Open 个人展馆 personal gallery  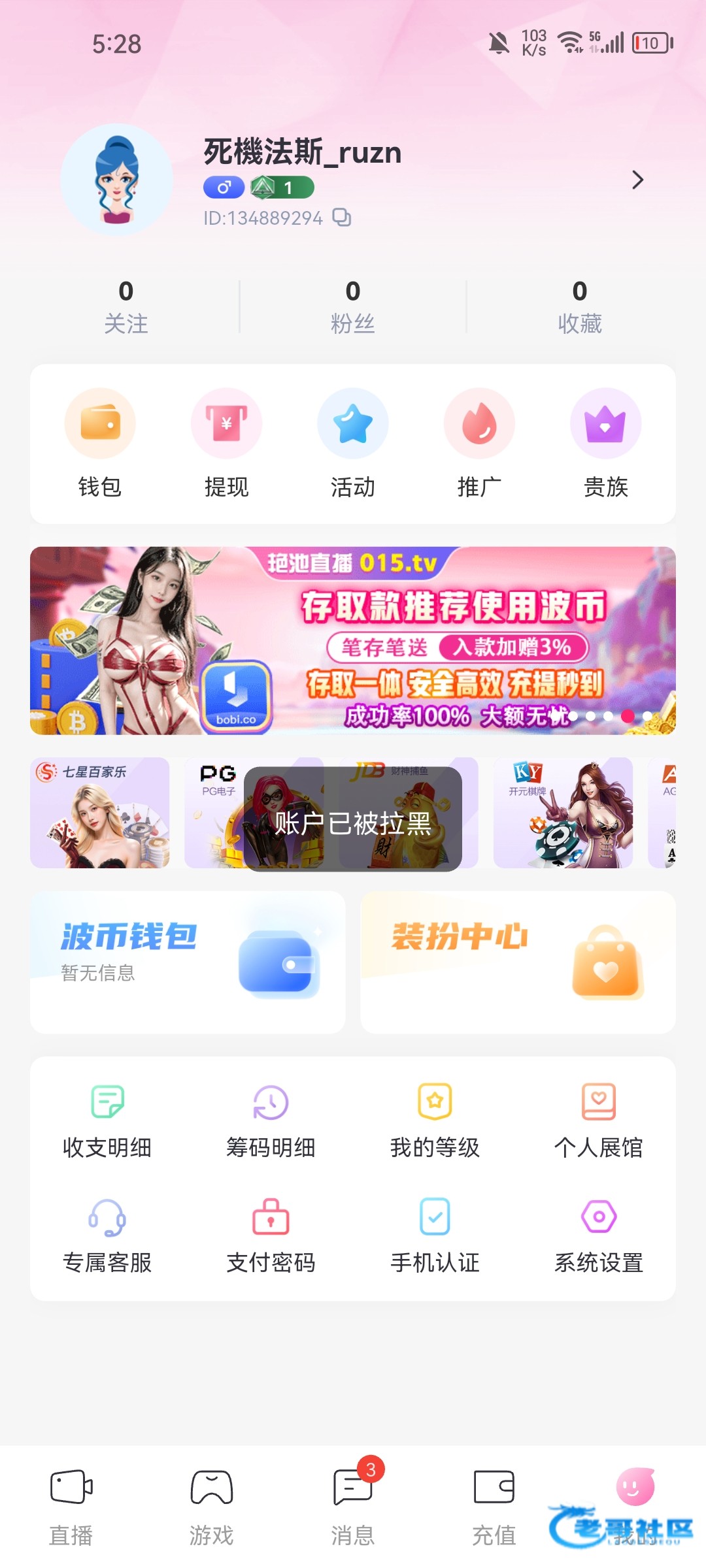[599, 1122]
